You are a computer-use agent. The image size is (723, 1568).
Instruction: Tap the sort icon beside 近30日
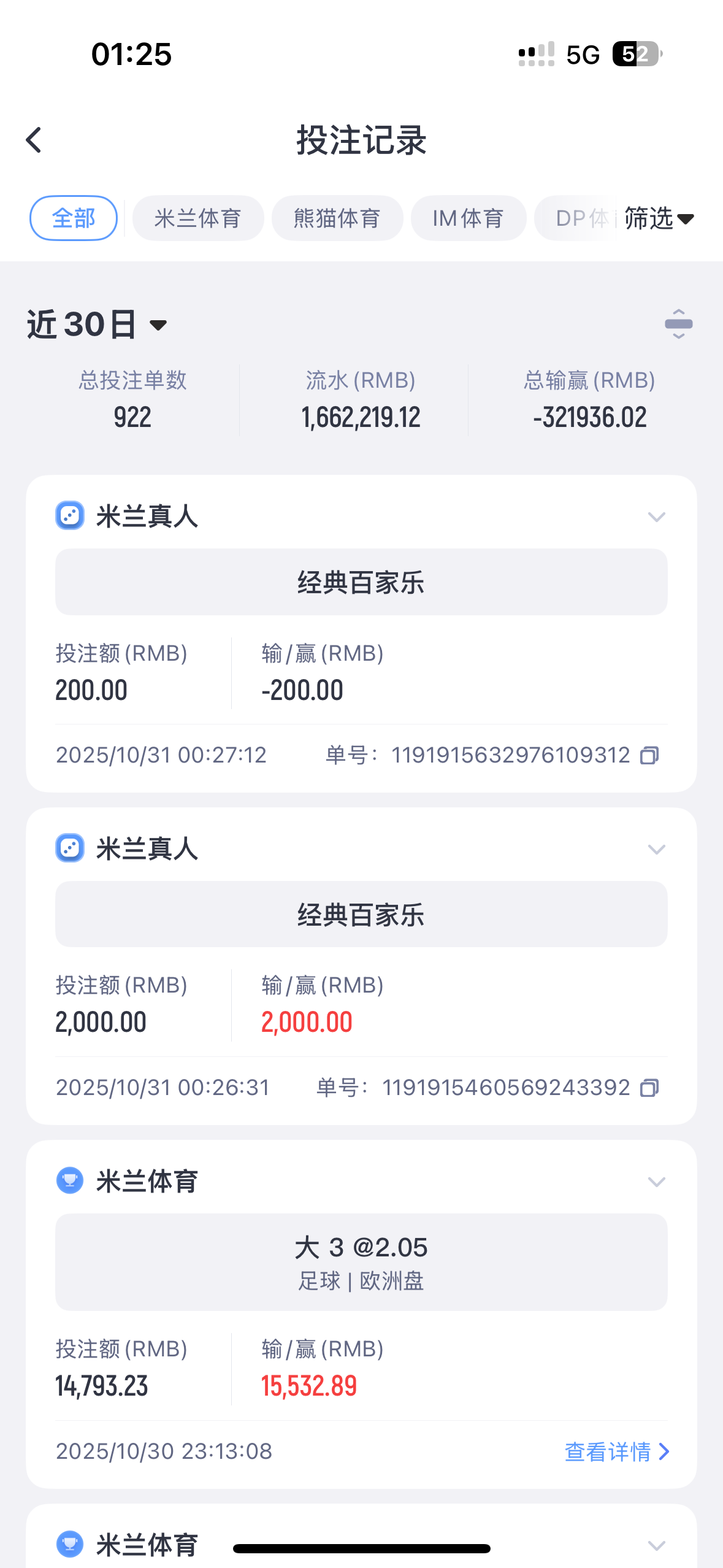coord(679,324)
